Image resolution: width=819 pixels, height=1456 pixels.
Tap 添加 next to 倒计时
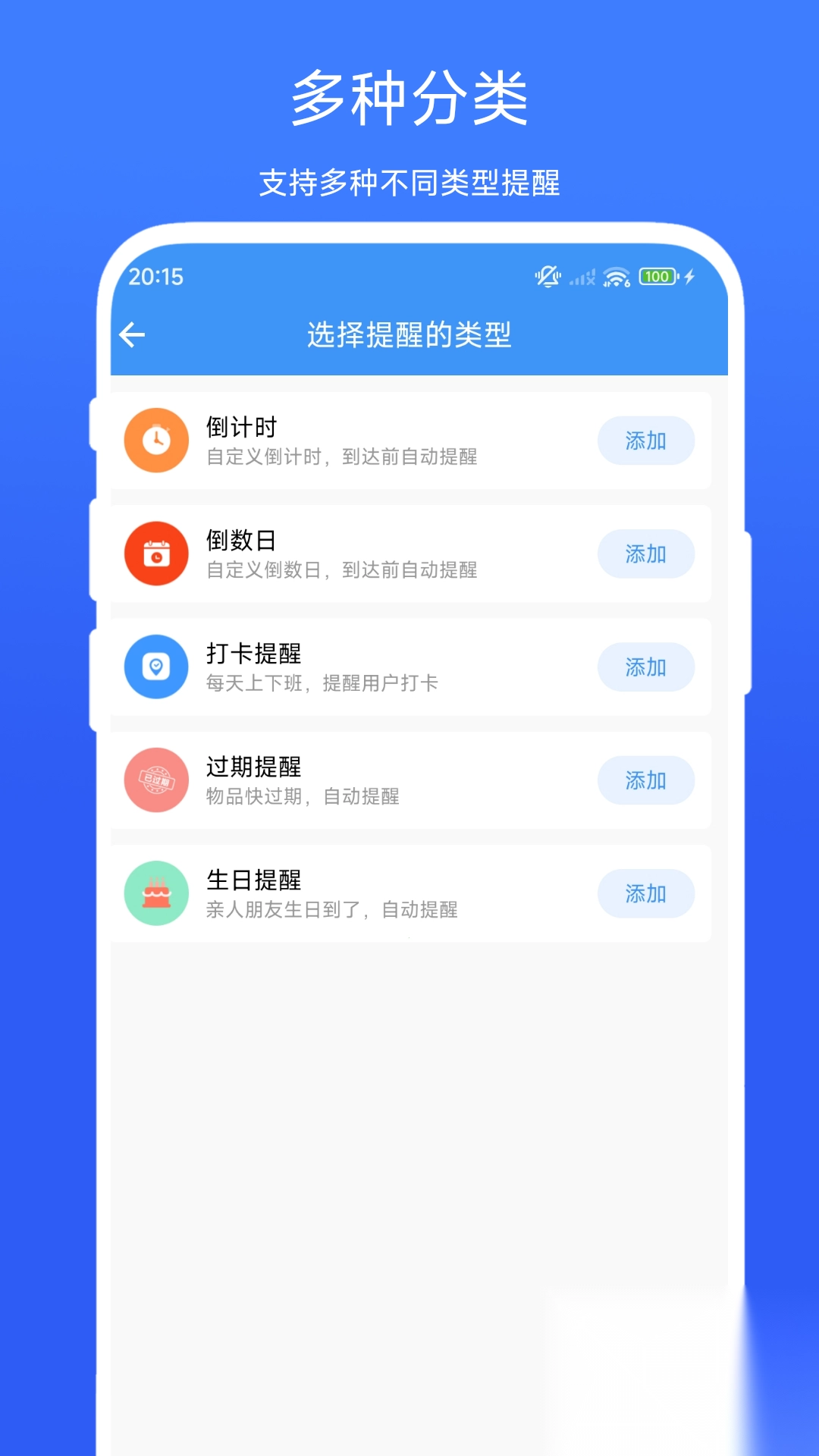pyautogui.click(x=645, y=441)
